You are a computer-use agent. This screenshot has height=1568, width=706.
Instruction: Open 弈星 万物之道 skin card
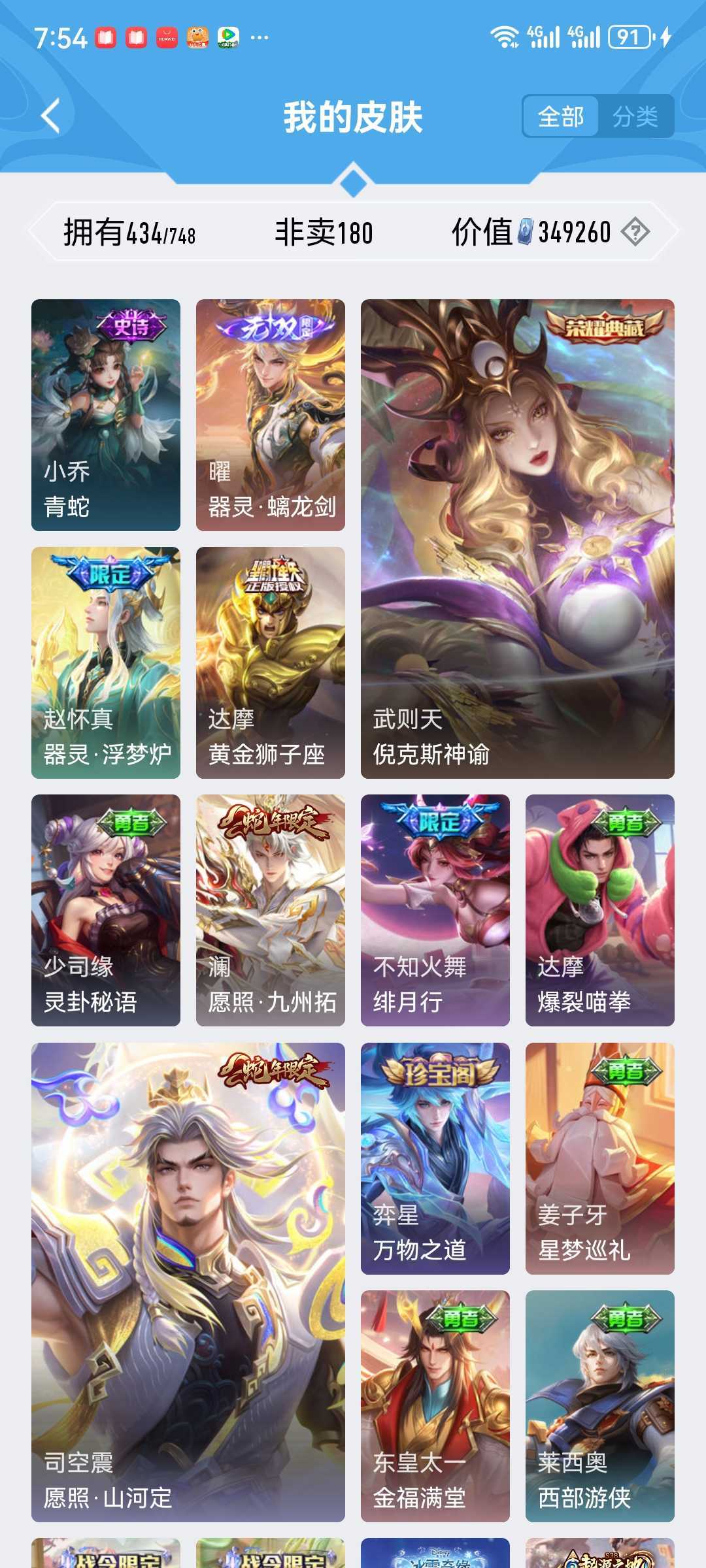[x=435, y=1158]
